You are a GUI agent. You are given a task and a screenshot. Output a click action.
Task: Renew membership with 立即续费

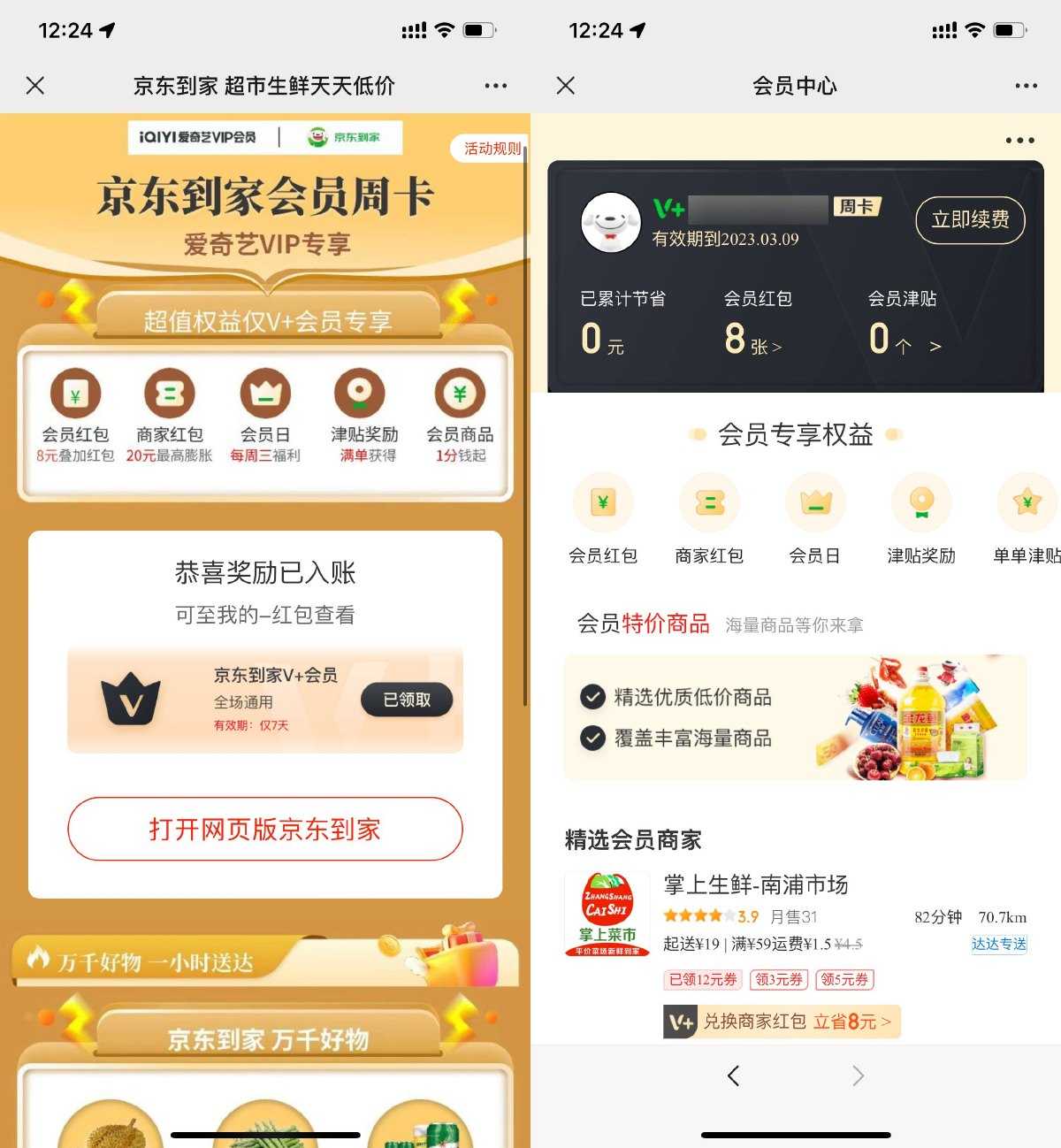pos(970,219)
